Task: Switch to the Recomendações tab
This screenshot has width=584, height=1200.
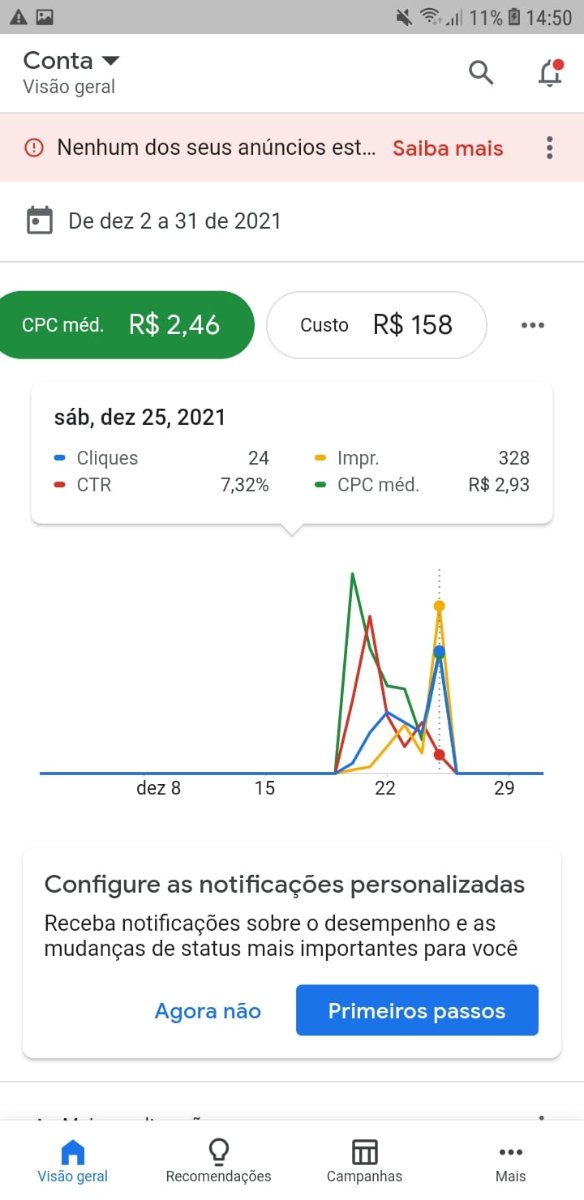Action: [x=218, y=1160]
